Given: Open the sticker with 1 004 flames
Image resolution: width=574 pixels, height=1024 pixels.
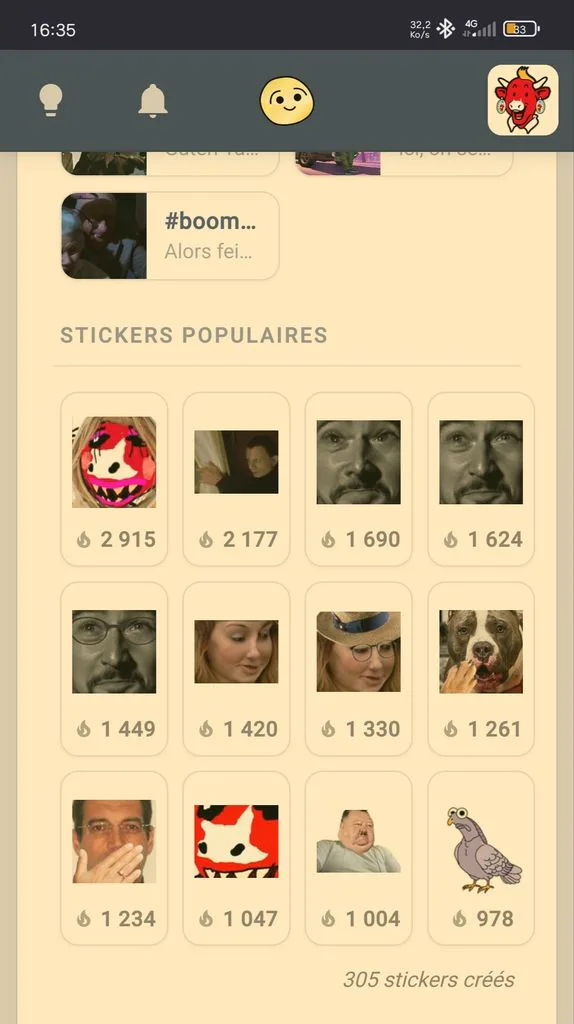Looking at the screenshot, I should pos(359,858).
